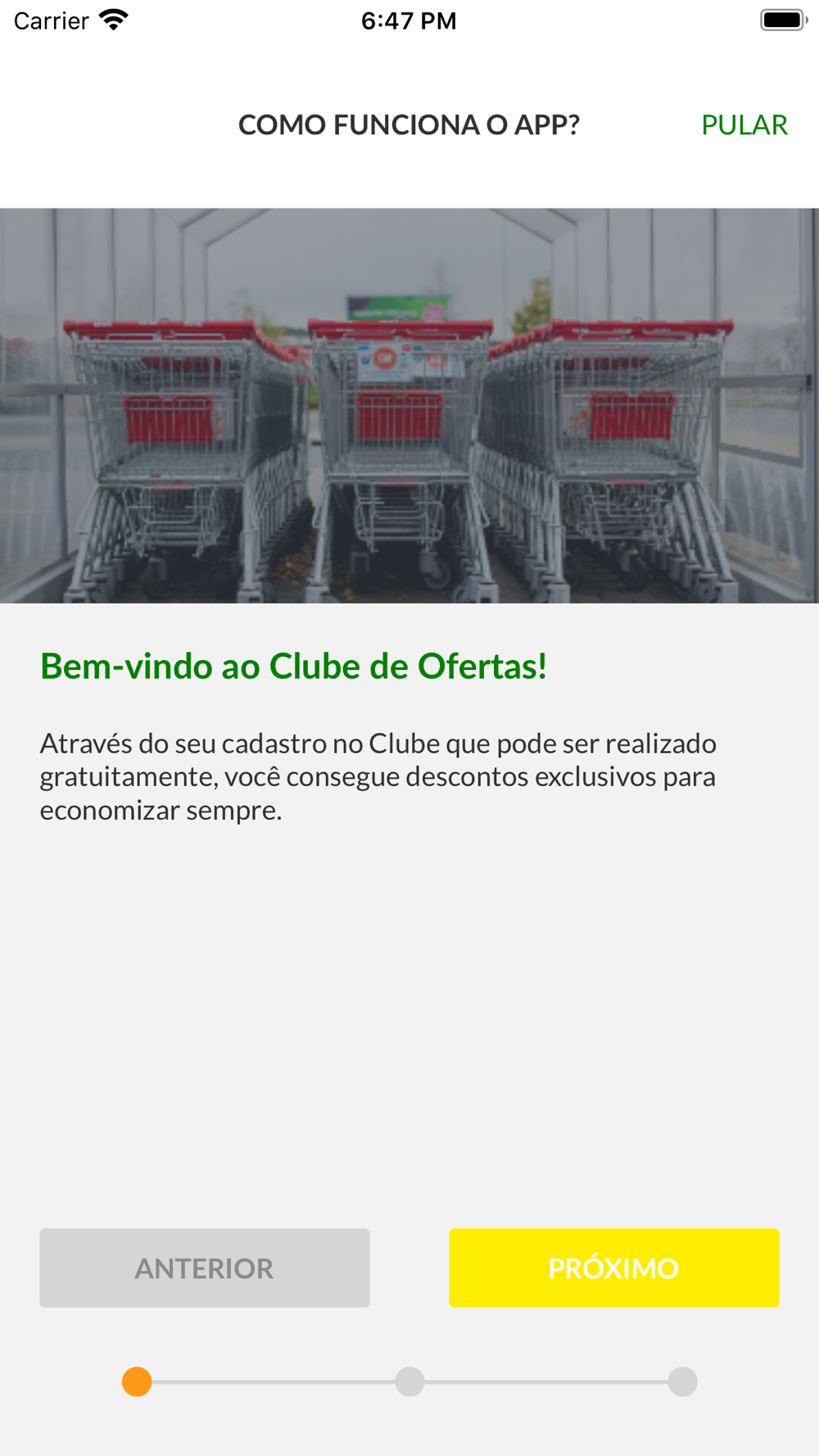Viewport: 819px width, 1456px height.
Task: Jump to the second step dot
Action: (409, 1381)
